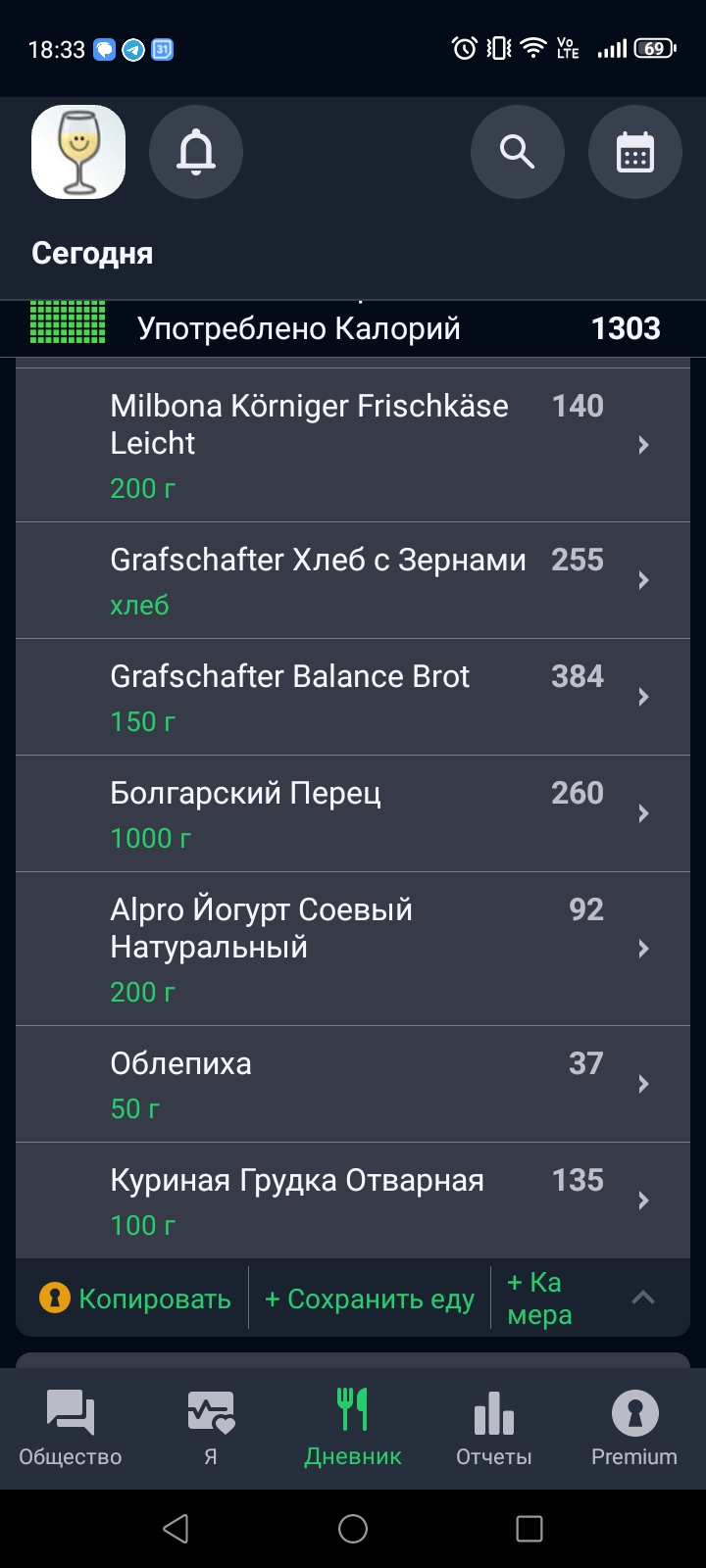Tap Сохранить еду to save meal
This screenshot has width=706, height=1568.
[x=370, y=1298]
